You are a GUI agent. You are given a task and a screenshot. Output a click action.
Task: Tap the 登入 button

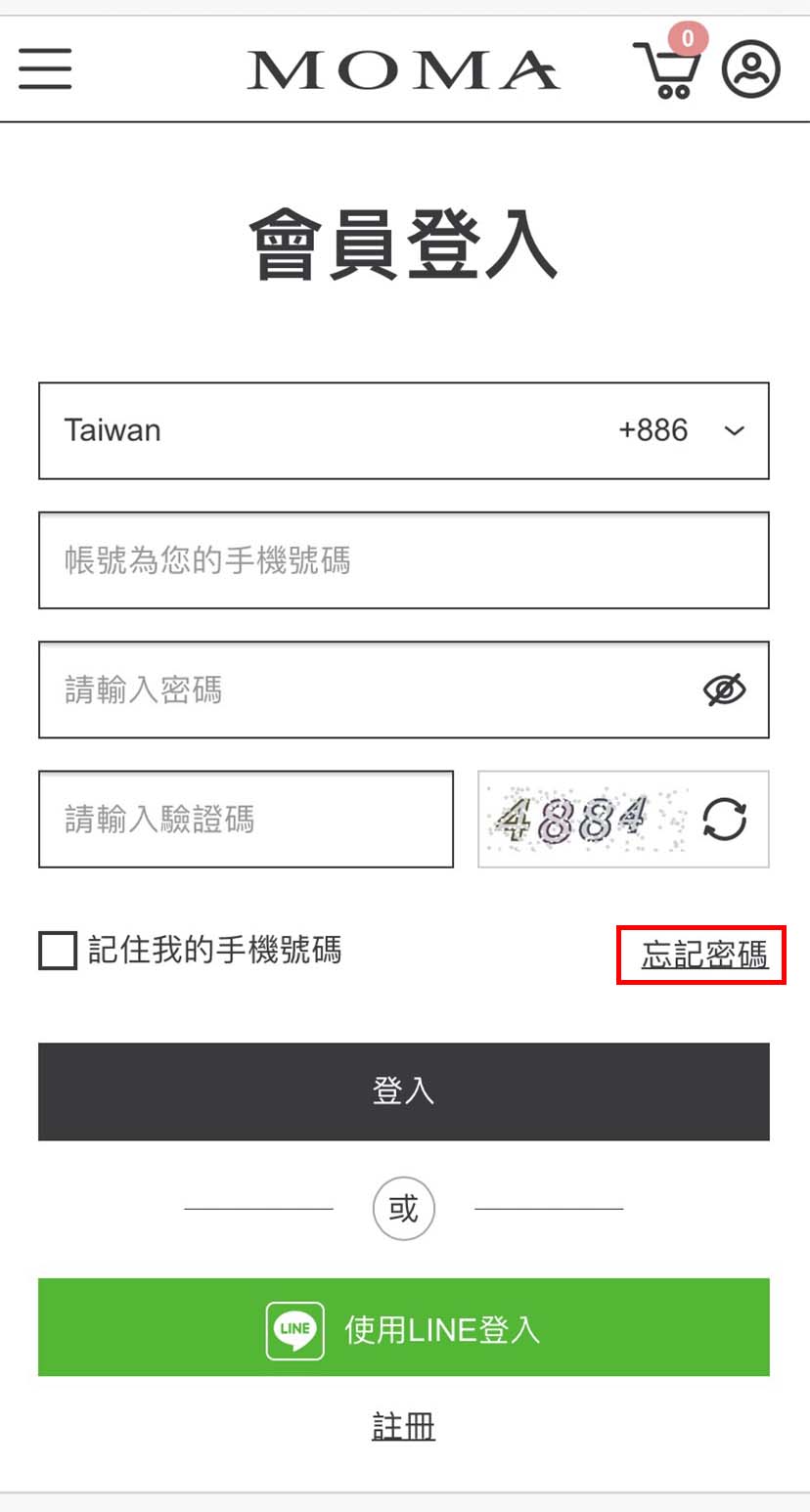point(404,1091)
